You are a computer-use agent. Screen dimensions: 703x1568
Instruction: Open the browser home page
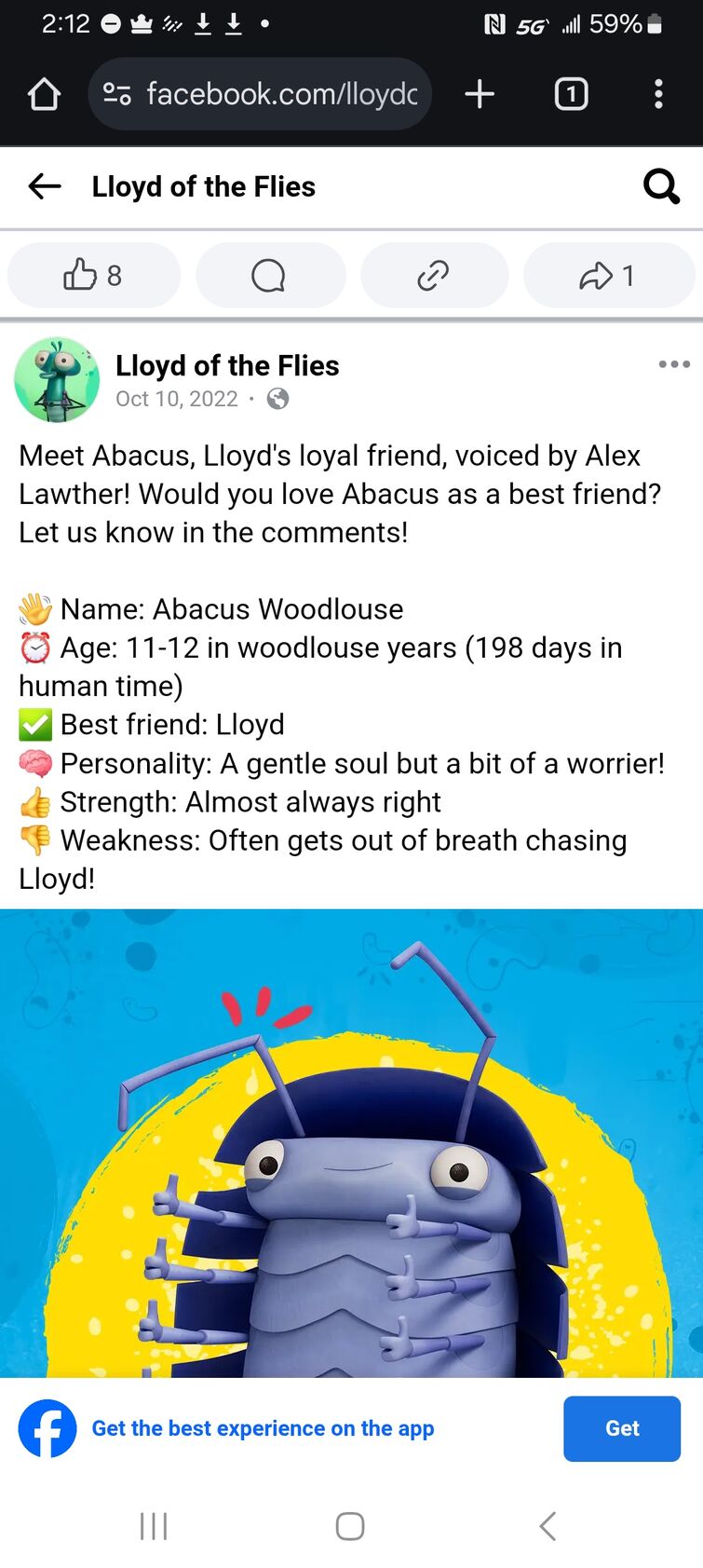click(x=44, y=94)
